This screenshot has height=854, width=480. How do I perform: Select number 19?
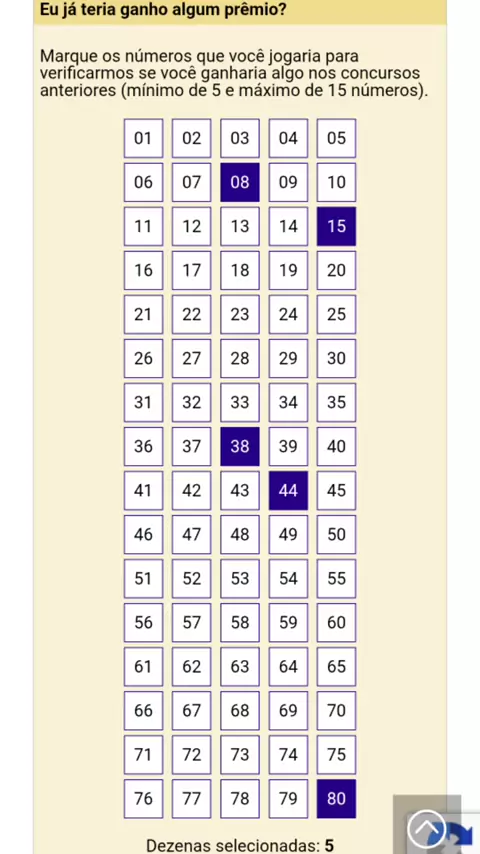pos(288,271)
